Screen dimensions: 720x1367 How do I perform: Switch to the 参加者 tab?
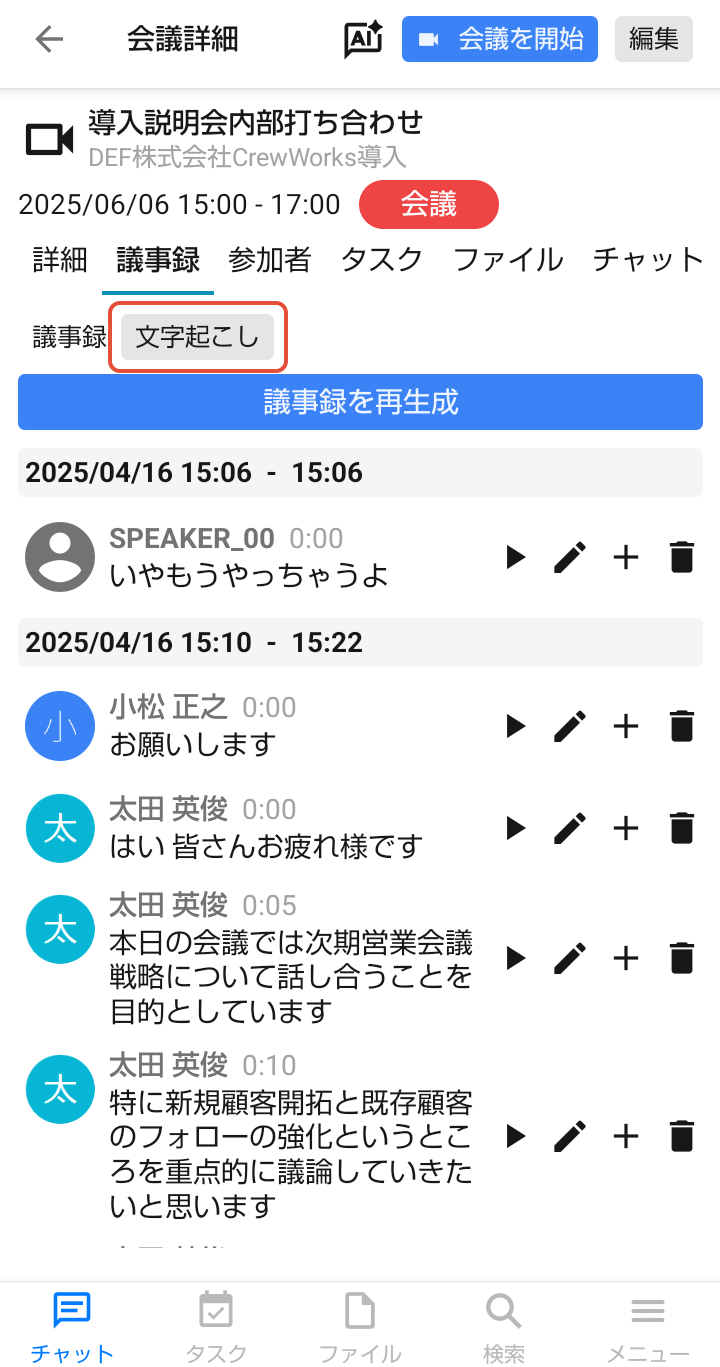click(x=269, y=260)
